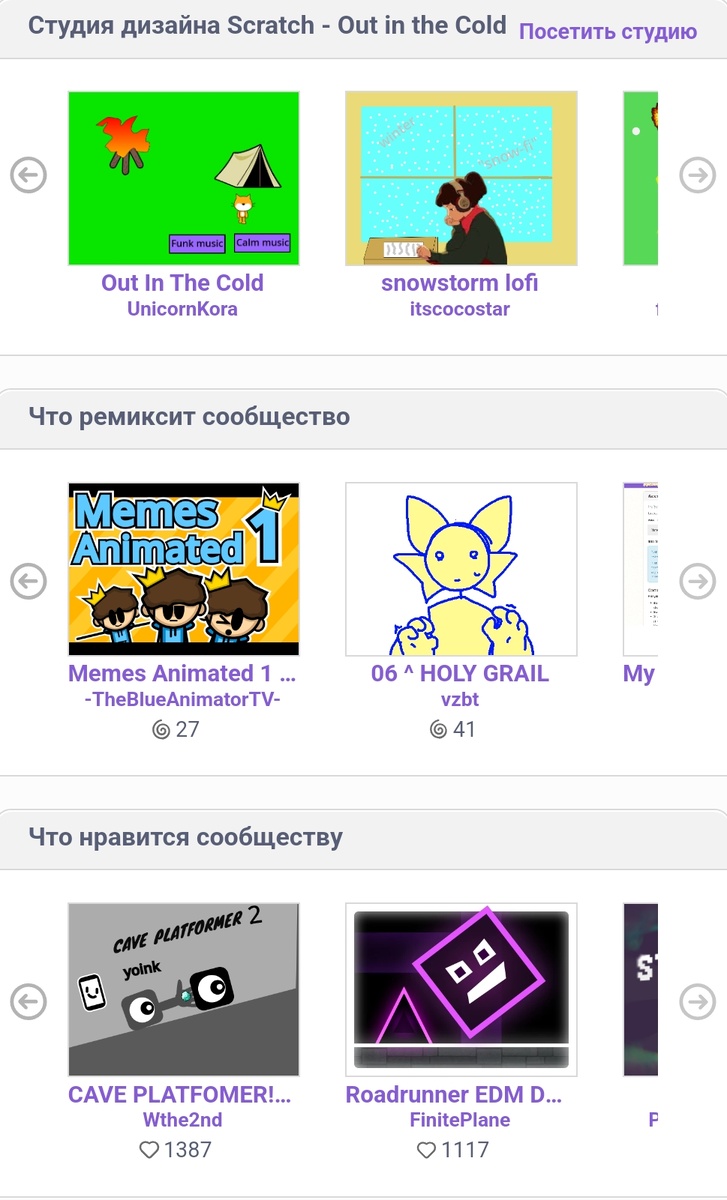This screenshot has width=727, height=1200.
Task: Show next projects in Что ремиксит сообщество
Action: click(x=697, y=580)
